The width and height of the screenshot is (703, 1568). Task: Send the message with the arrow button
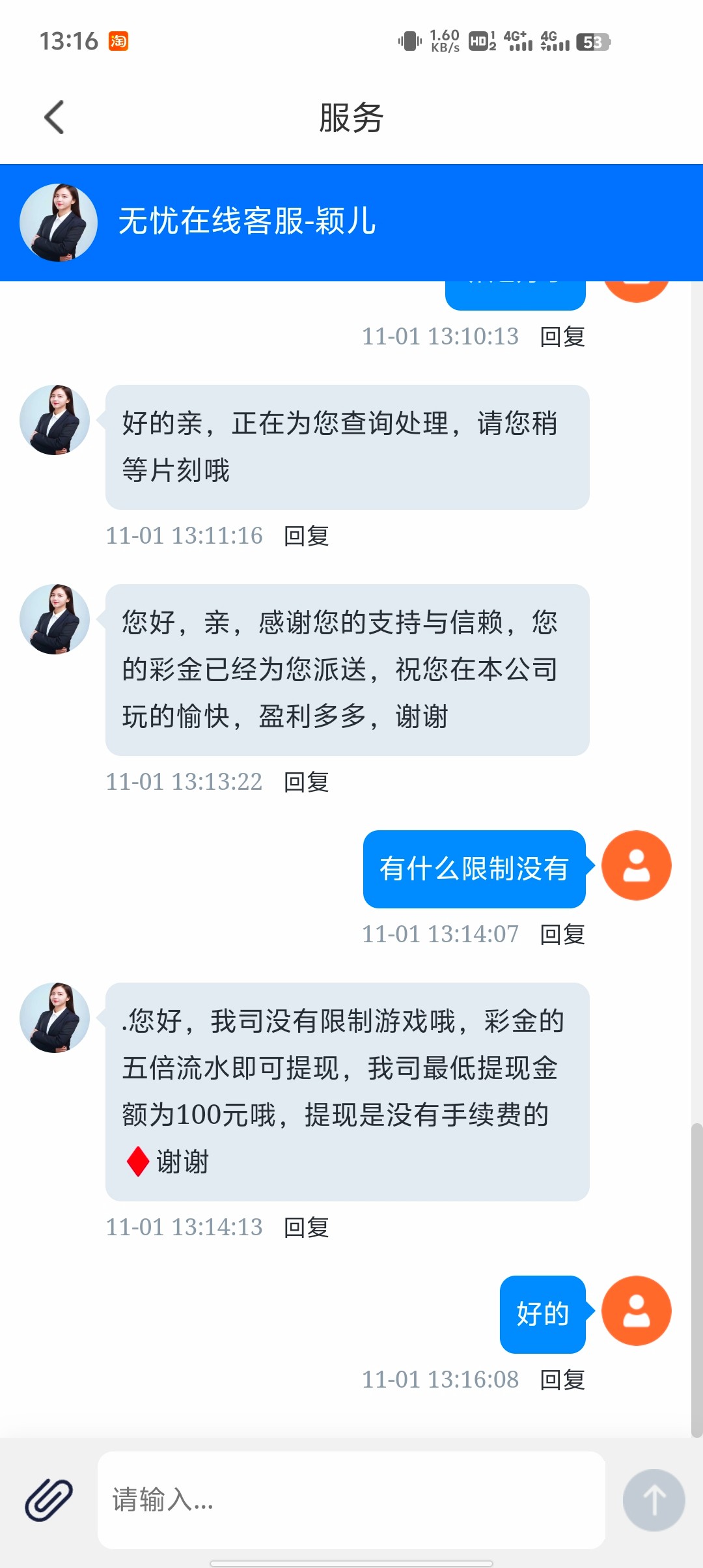click(x=654, y=1500)
